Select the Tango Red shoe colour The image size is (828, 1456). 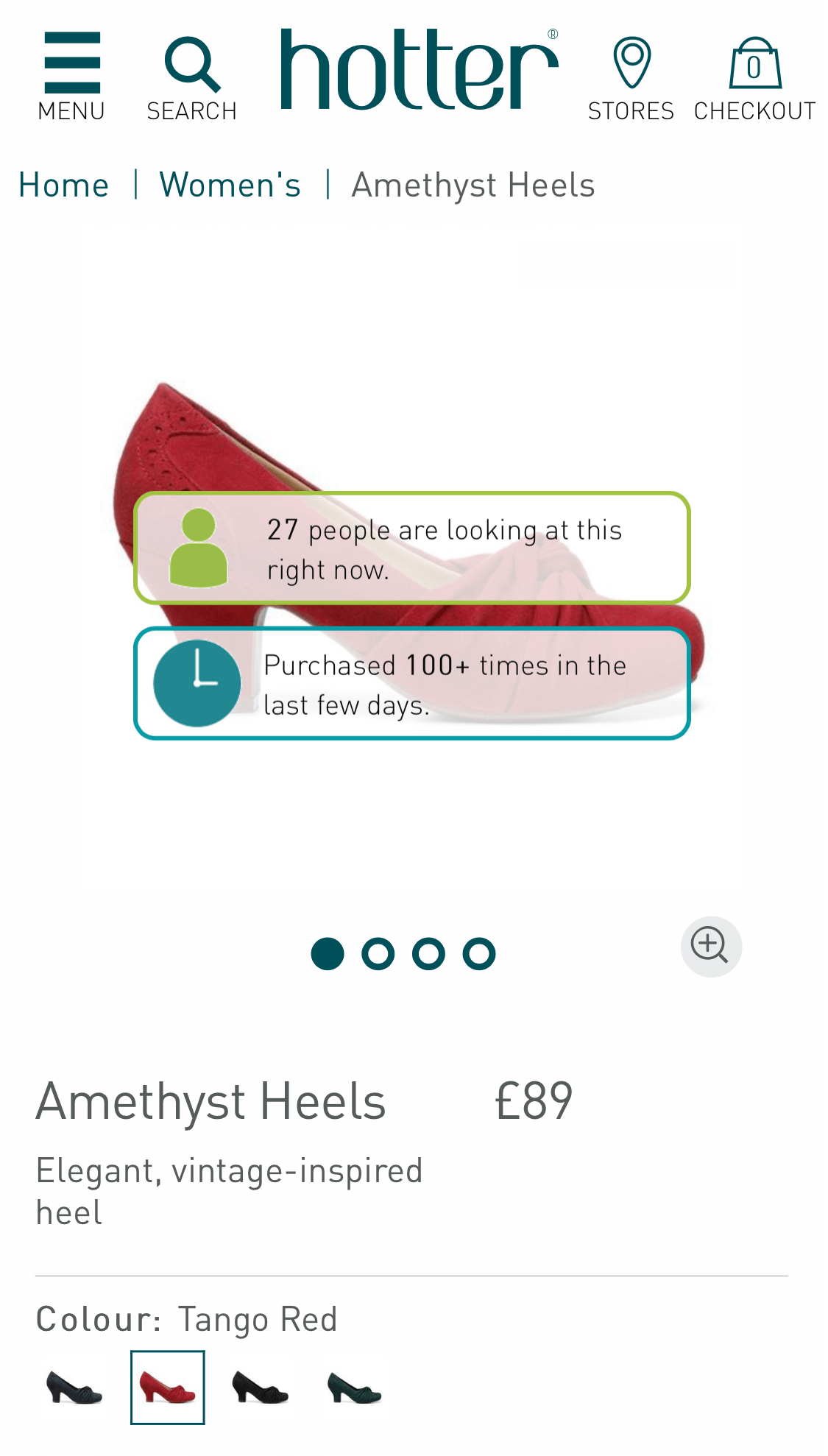click(168, 1388)
